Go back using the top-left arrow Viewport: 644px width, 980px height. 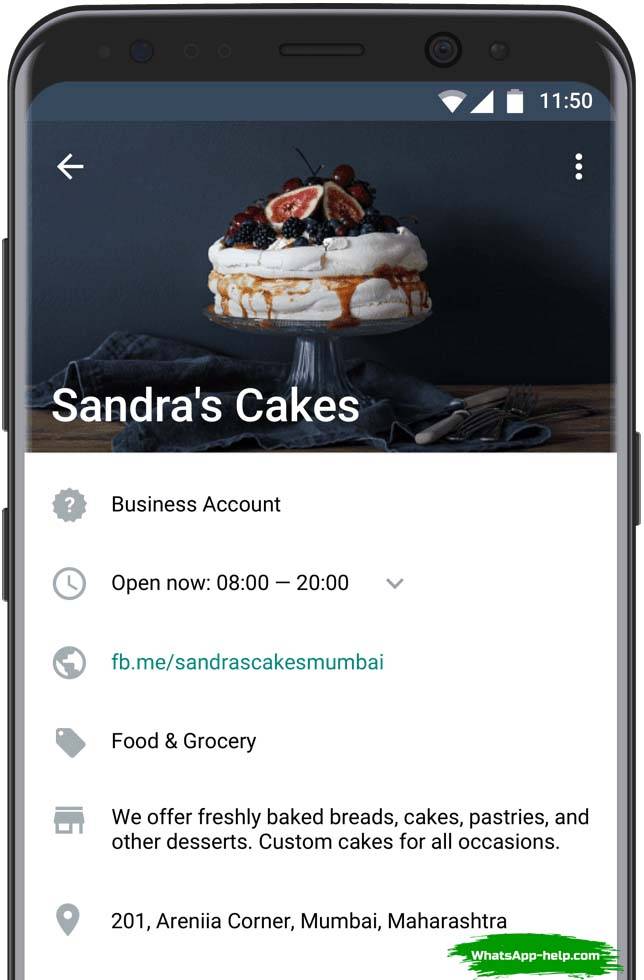[x=70, y=167]
